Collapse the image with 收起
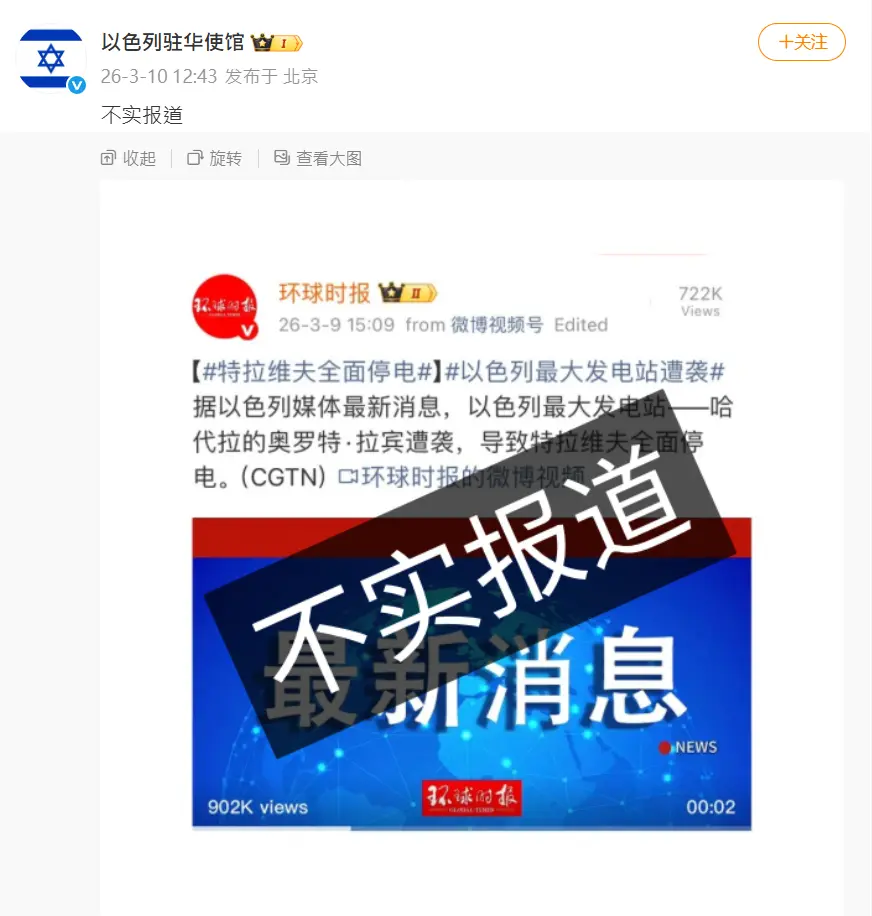 click(x=129, y=158)
